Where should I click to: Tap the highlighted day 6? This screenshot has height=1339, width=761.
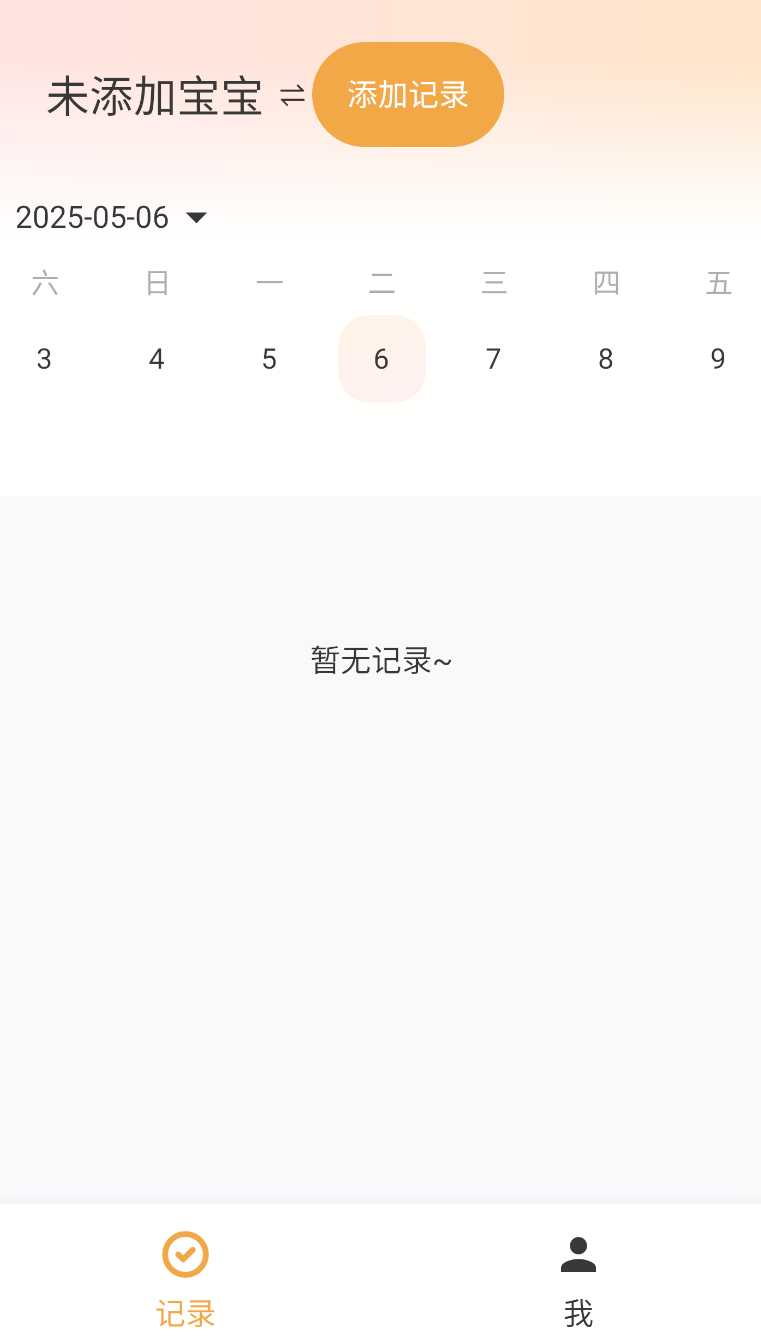point(381,359)
